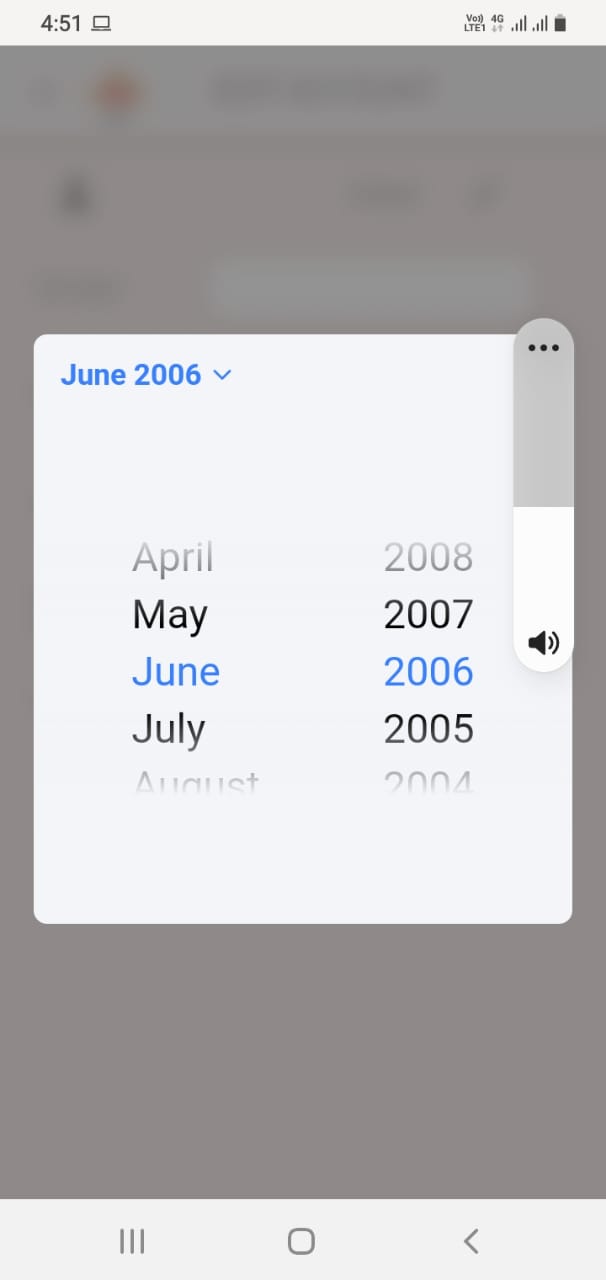The width and height of the screenshot is (606, 1280).
Task: Go back with the system back button
Action: (x=471, y=1241)
